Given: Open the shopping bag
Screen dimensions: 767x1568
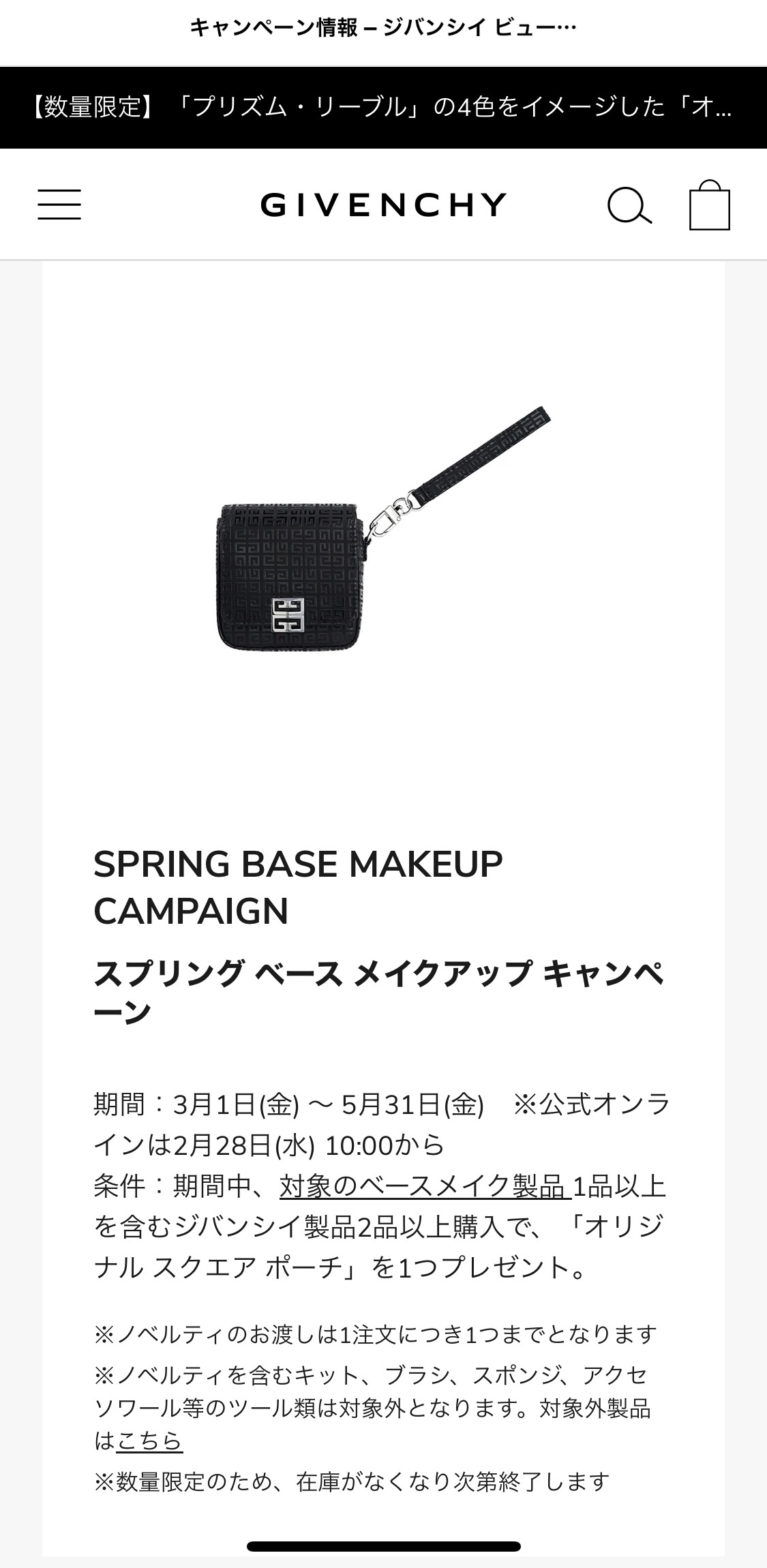Looking at the screenshot, I should click(709, 205).
